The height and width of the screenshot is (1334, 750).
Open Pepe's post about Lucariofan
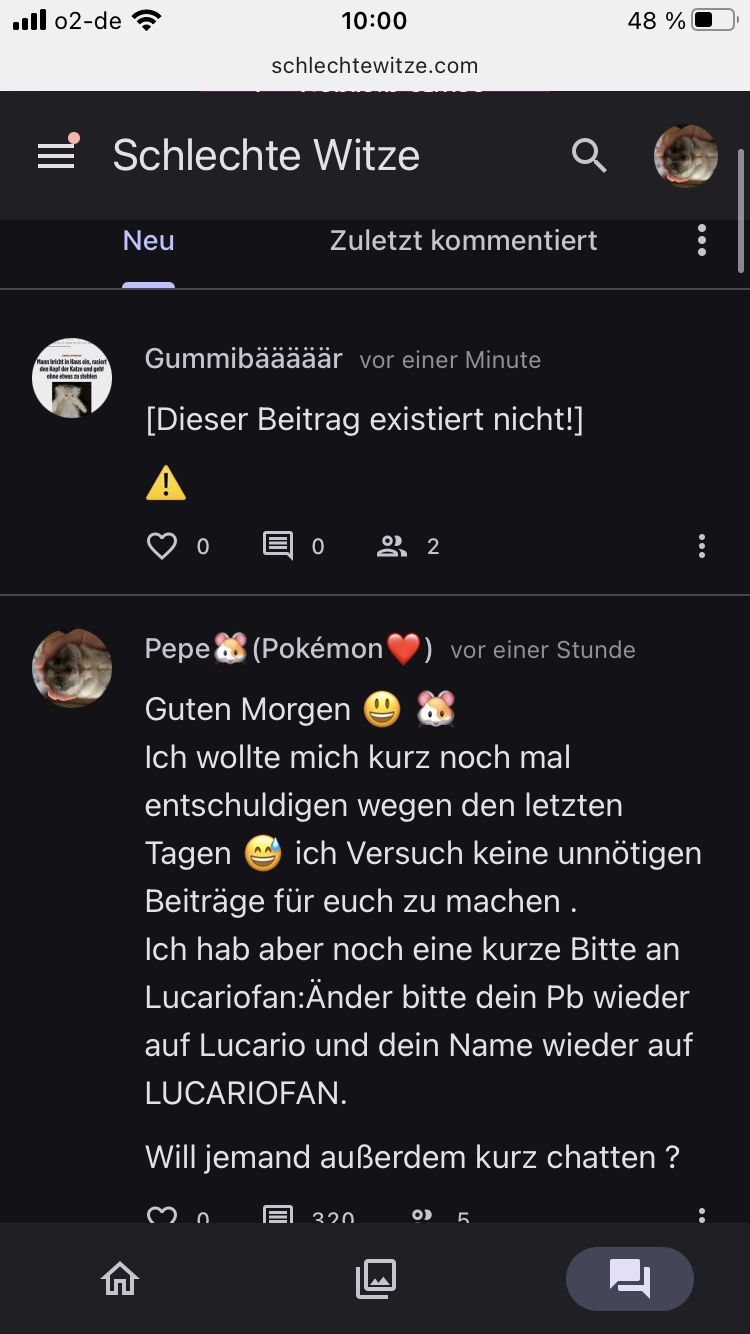click(420, 900)
